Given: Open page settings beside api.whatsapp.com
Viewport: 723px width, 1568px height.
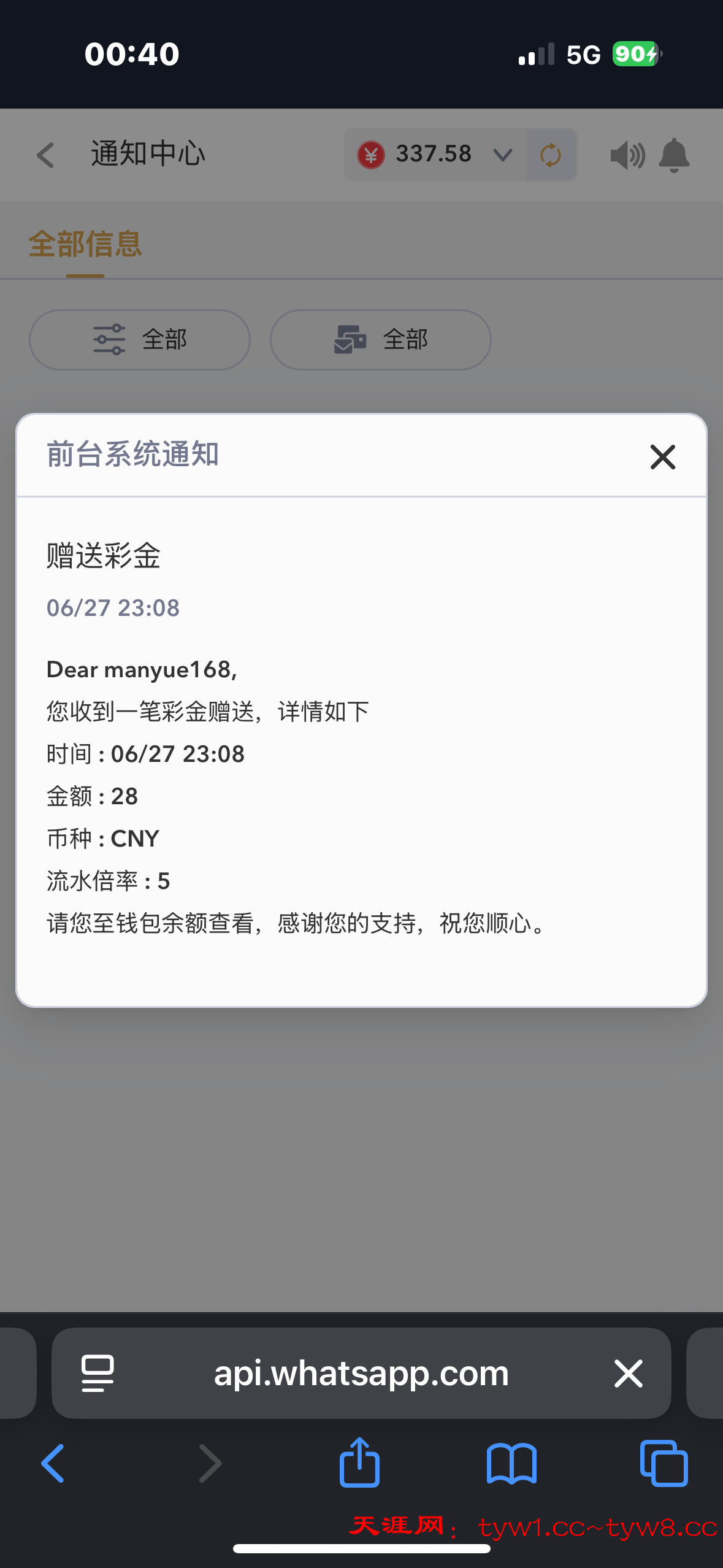Looking at the screenshot, I should [98, 1373].
